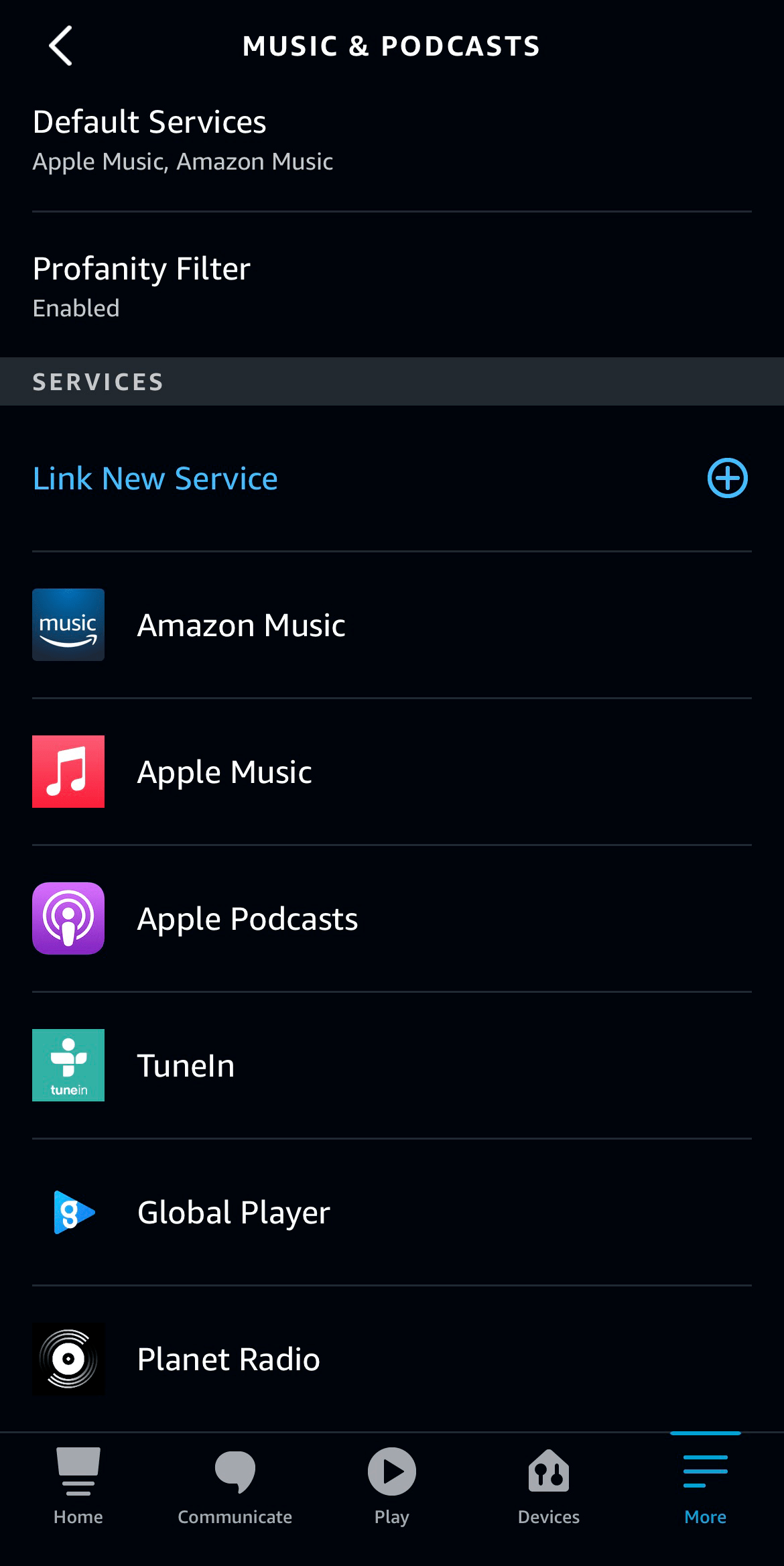Tap the plus icon beside Link New Service
The image size is (784, 1566).
click(x=726, y=478)
